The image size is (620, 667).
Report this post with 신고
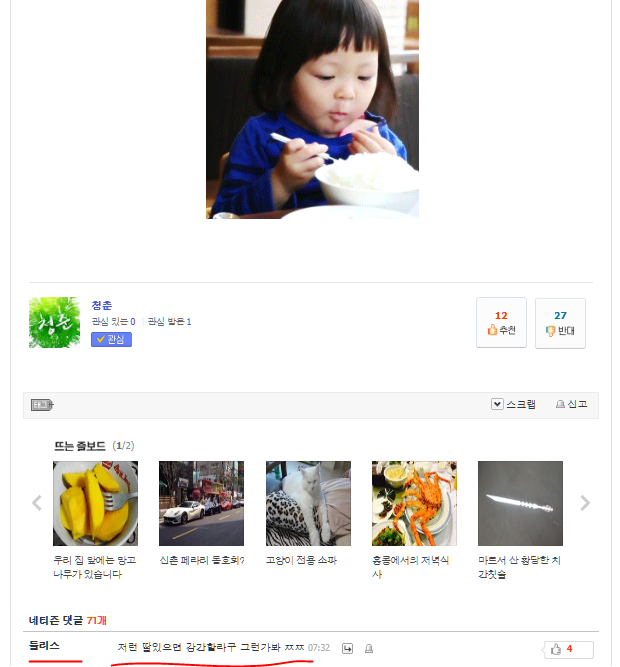pyautogui.click(x=572, y=405)
